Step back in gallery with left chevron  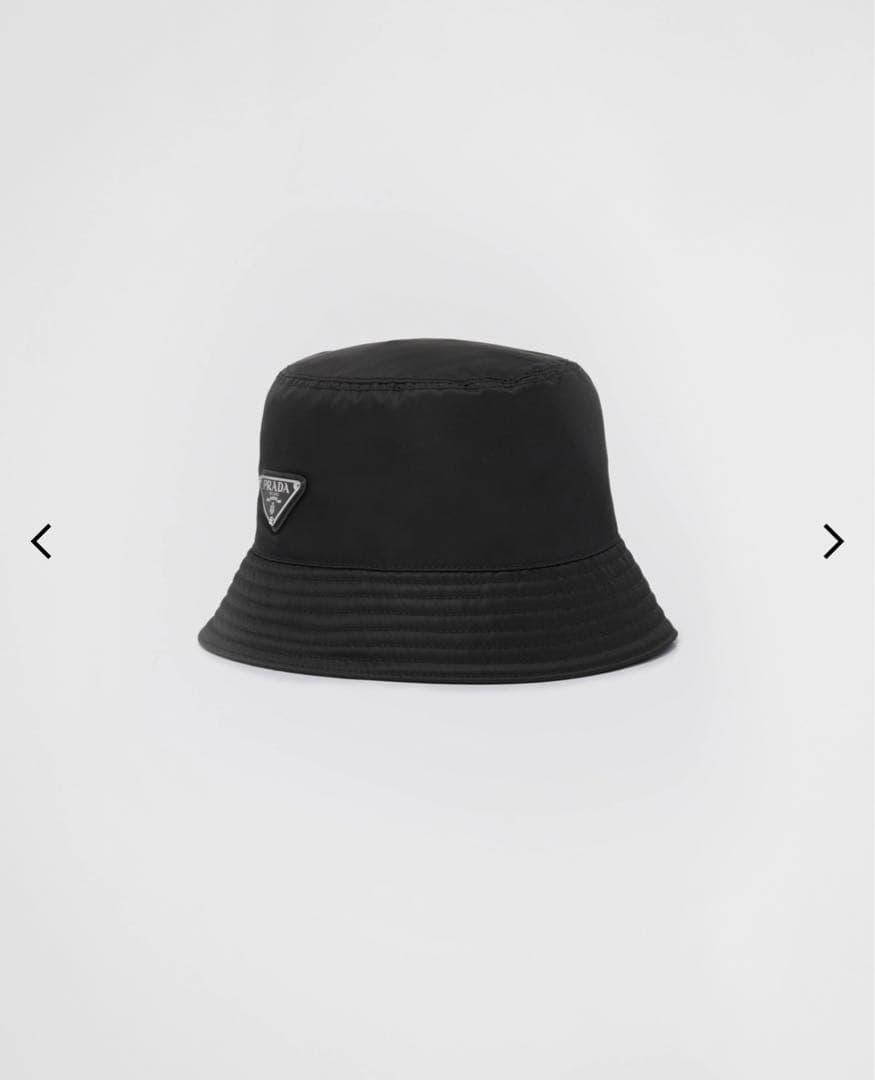(x=40, y=541)
